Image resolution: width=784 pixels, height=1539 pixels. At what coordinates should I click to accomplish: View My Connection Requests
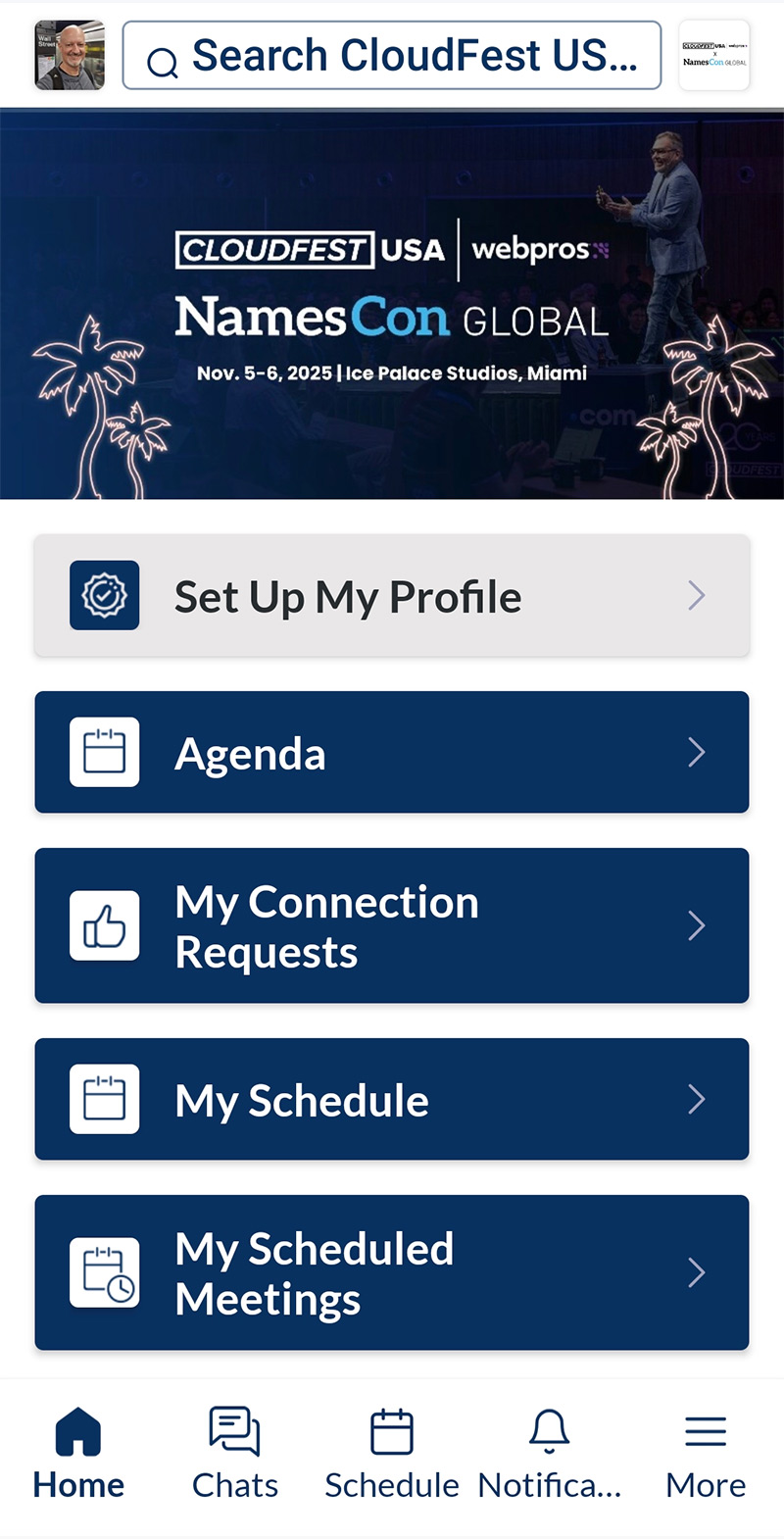(392, 926)
